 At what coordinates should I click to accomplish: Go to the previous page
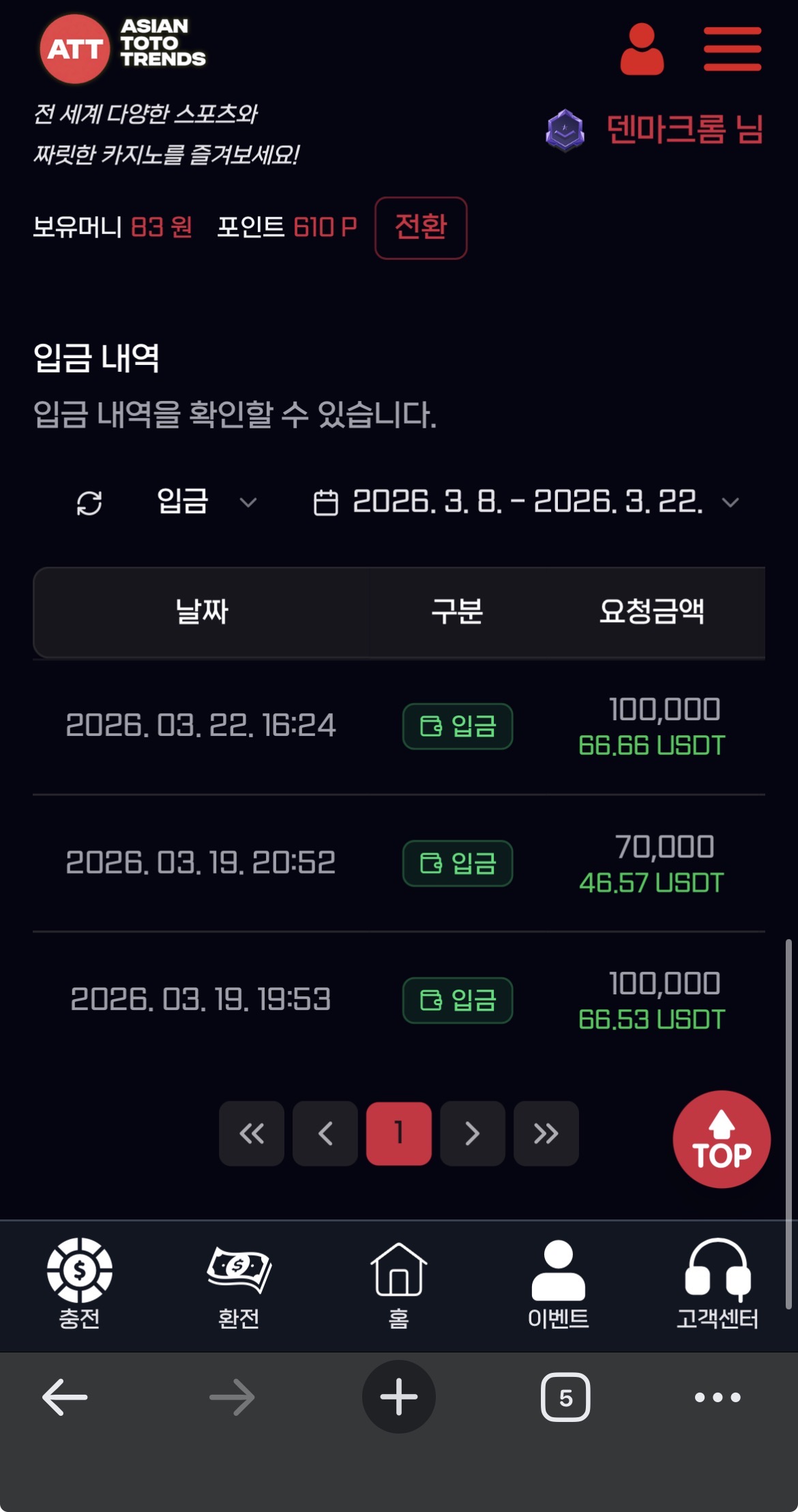coord(325,1133)
